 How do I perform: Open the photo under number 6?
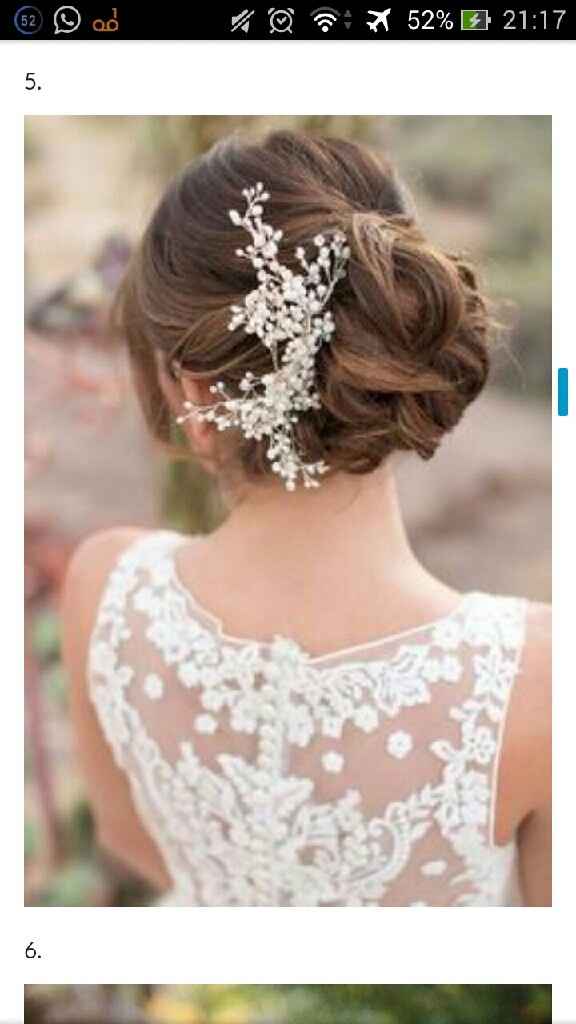click(x=288, y=1004)
